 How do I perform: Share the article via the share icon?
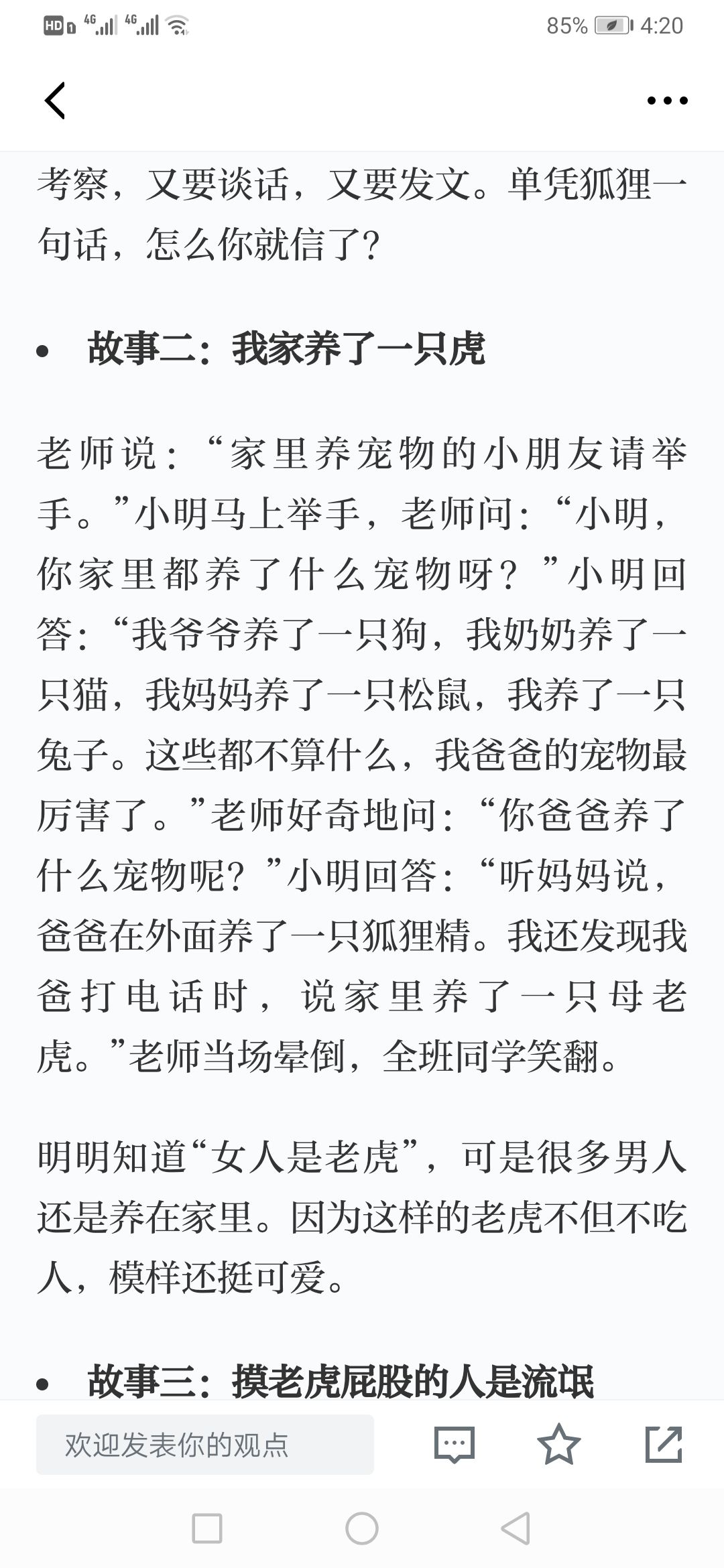pos(664,1444)
